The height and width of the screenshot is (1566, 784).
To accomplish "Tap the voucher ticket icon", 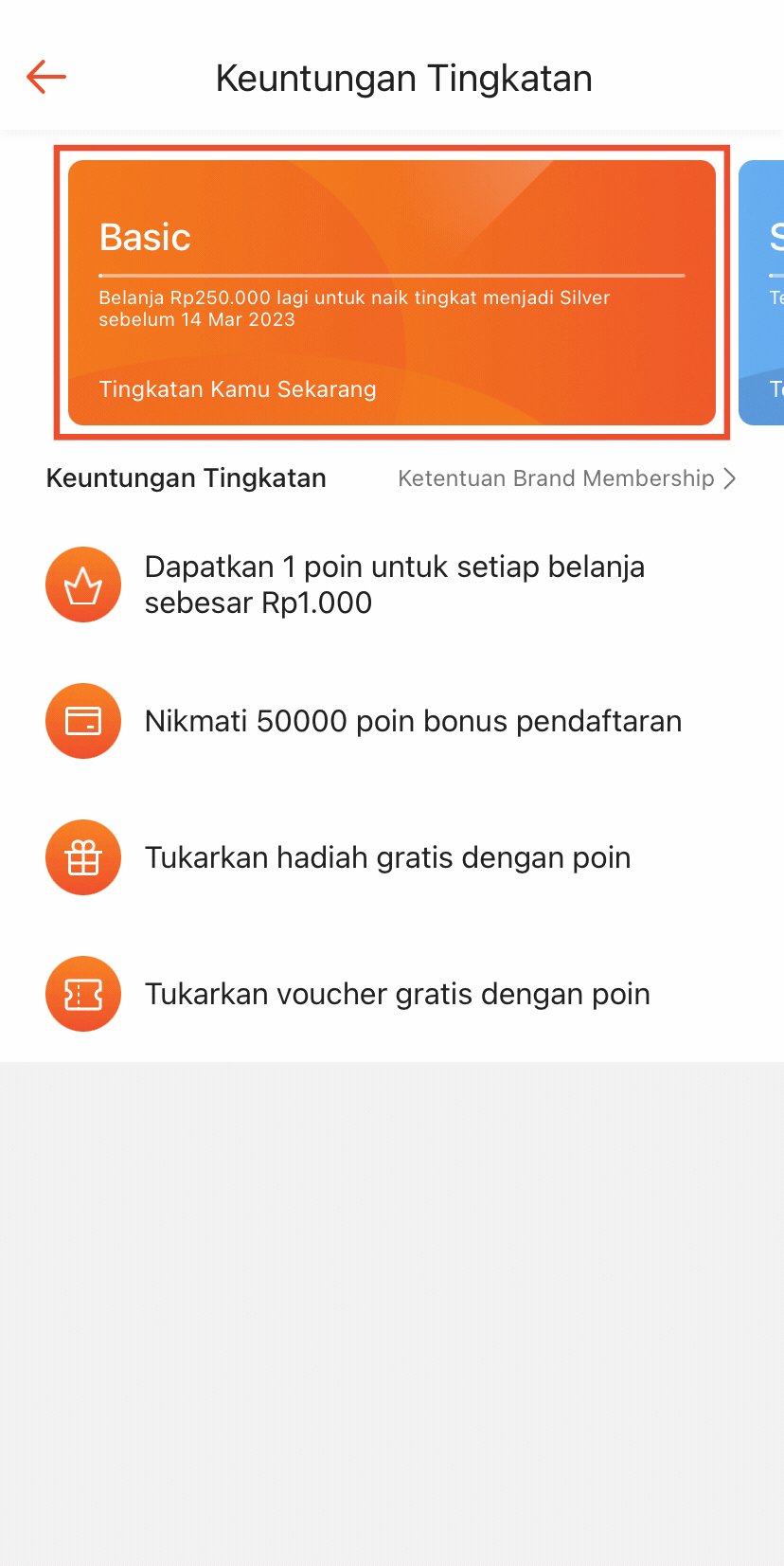I will (83, 994).
